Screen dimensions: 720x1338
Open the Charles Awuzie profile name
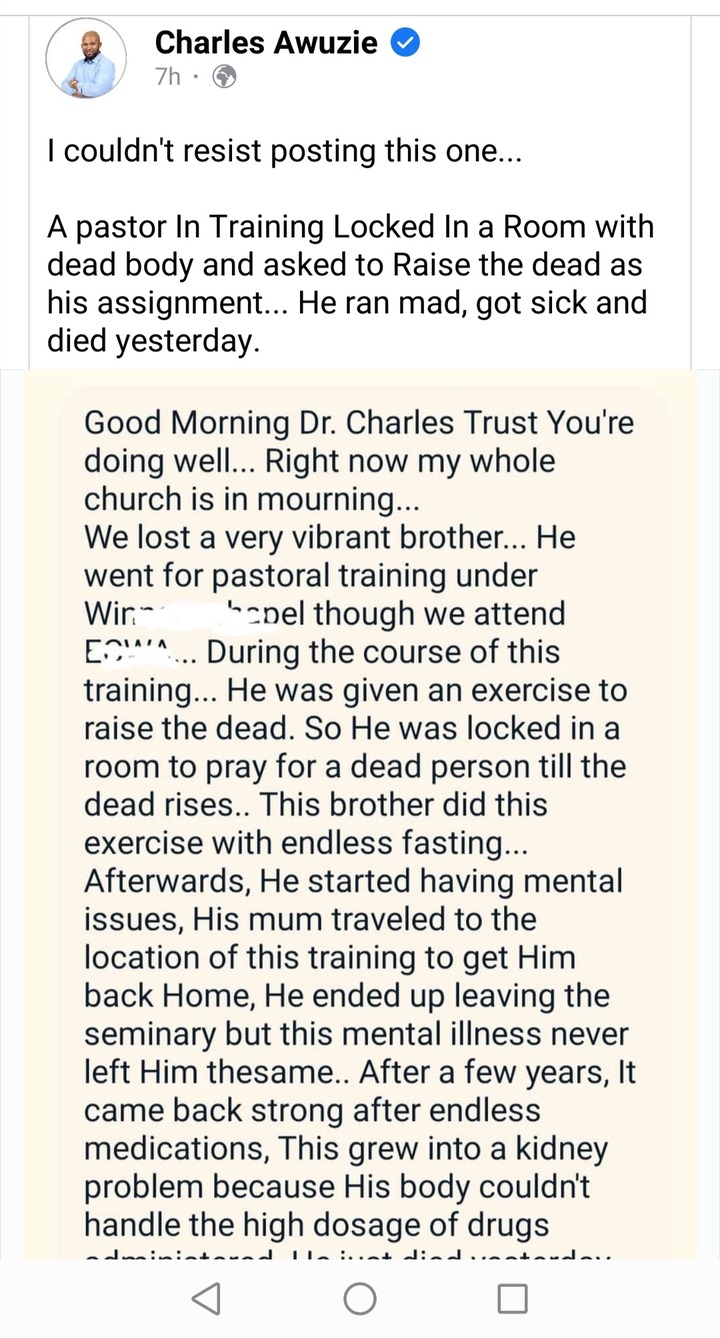click(266, 42)
